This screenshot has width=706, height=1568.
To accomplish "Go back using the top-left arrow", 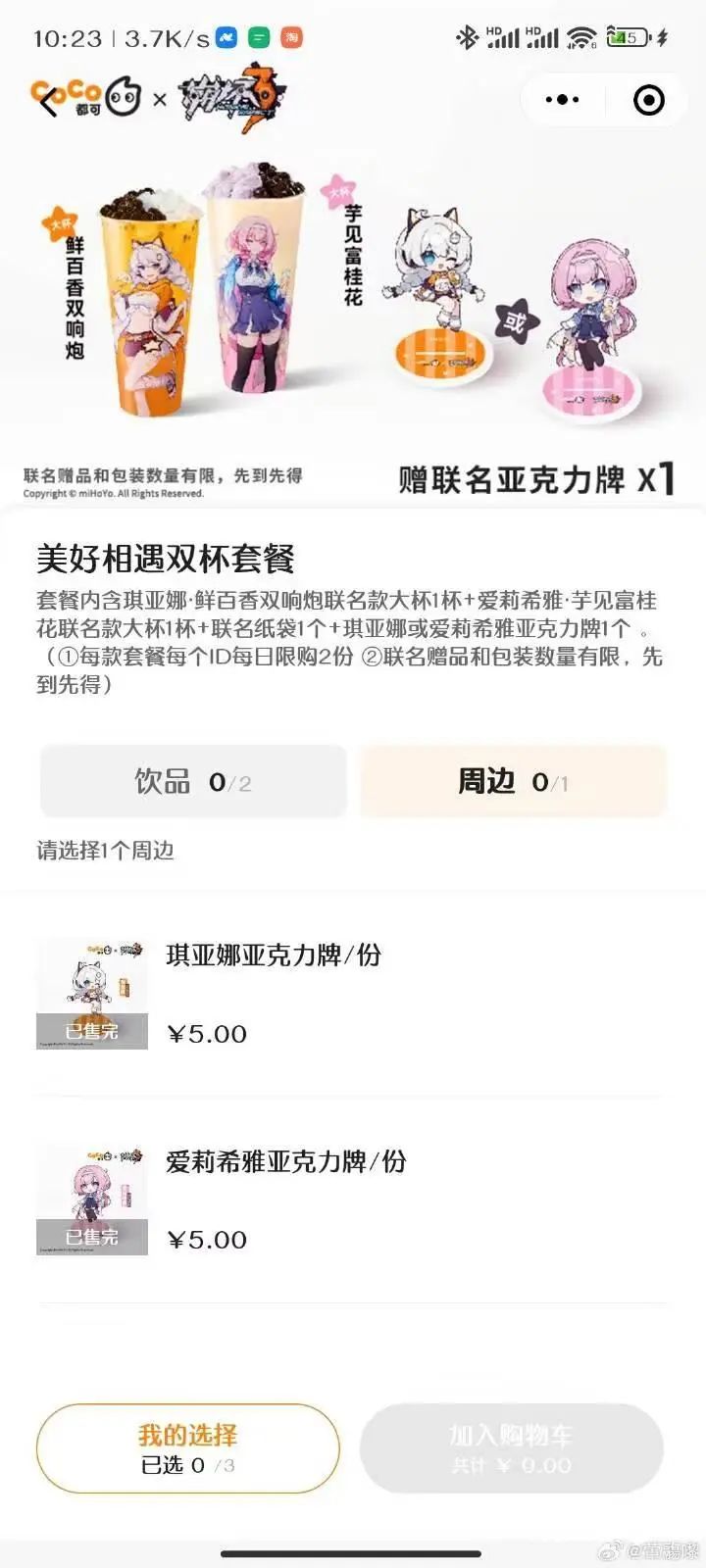I will tap(49, 100).
